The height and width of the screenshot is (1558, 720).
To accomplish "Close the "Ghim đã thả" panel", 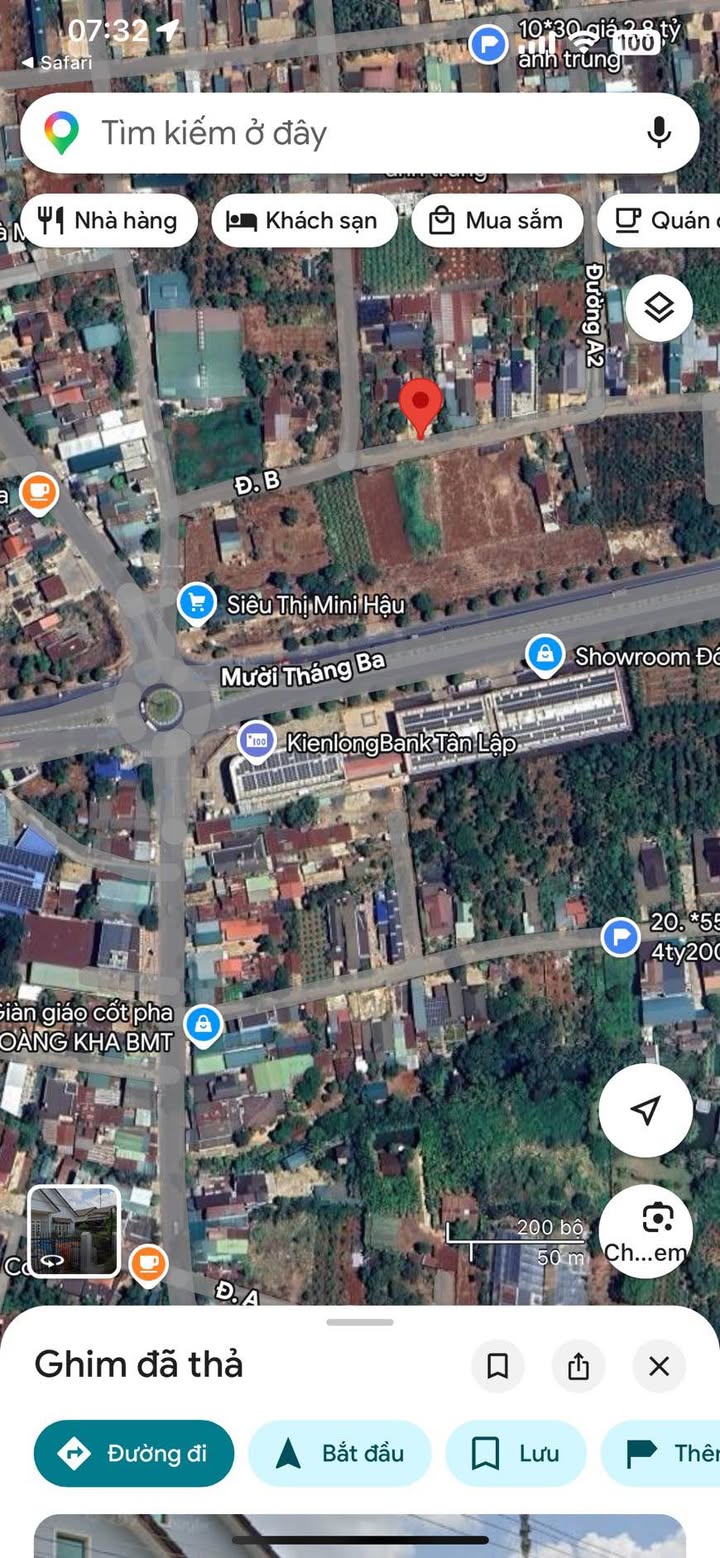I will 659,1366.
